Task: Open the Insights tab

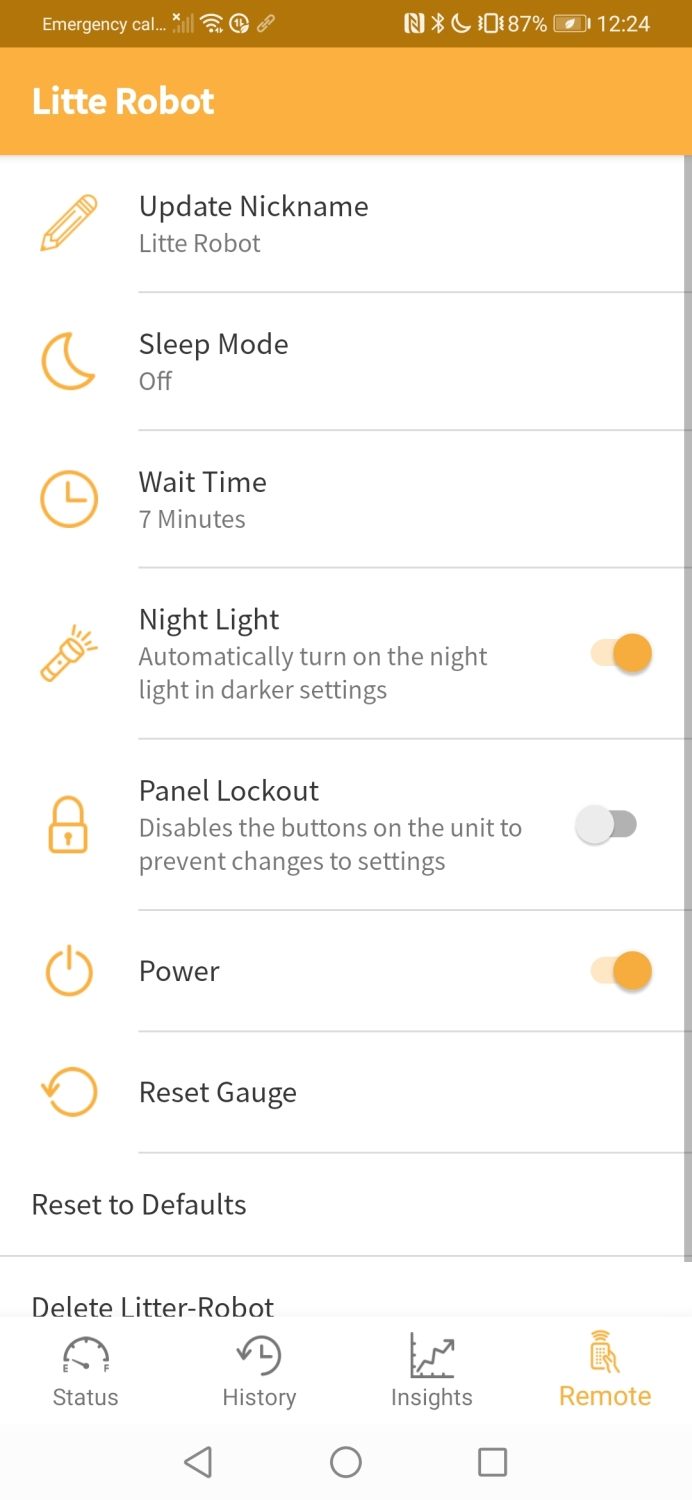Action: [432, 1370]
